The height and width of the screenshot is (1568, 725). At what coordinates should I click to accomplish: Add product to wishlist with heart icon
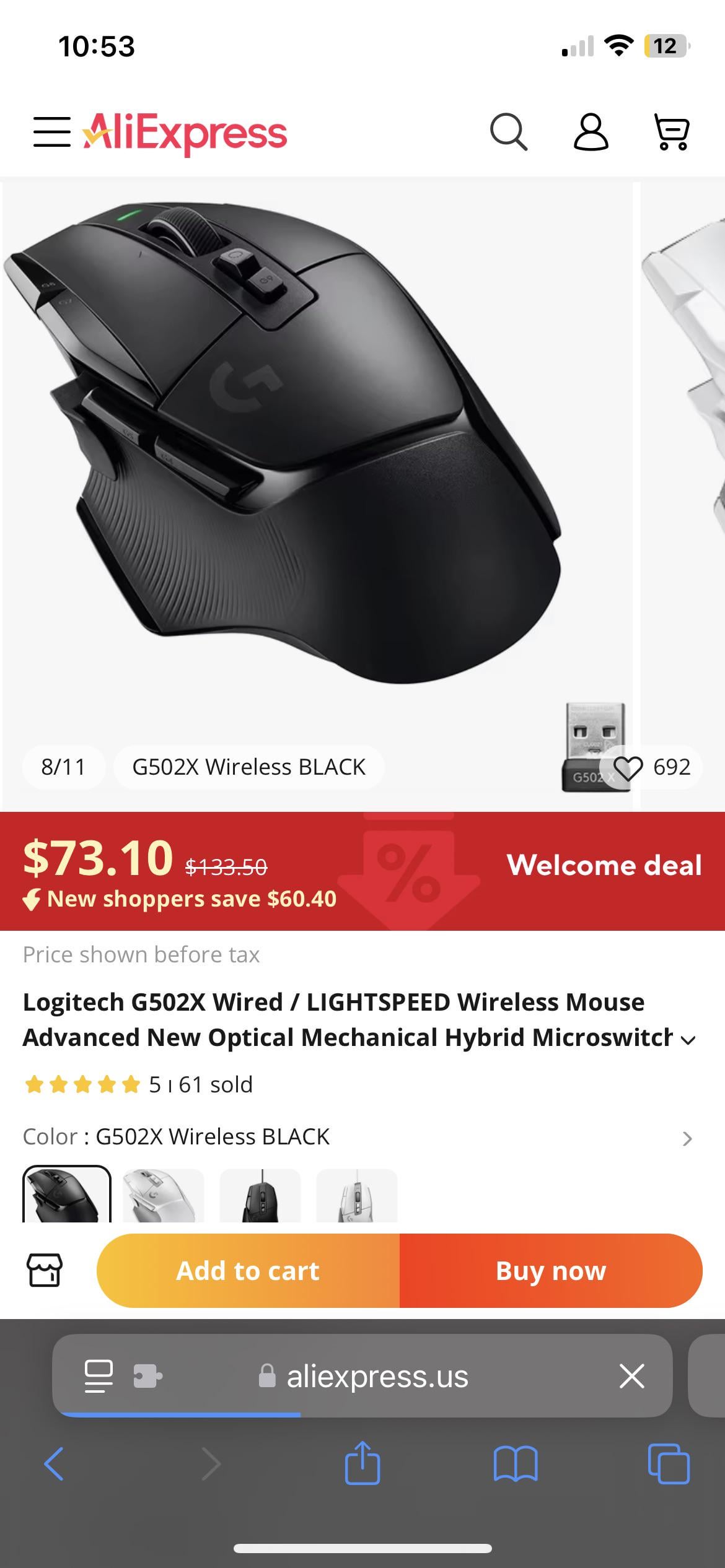(628, 768)
